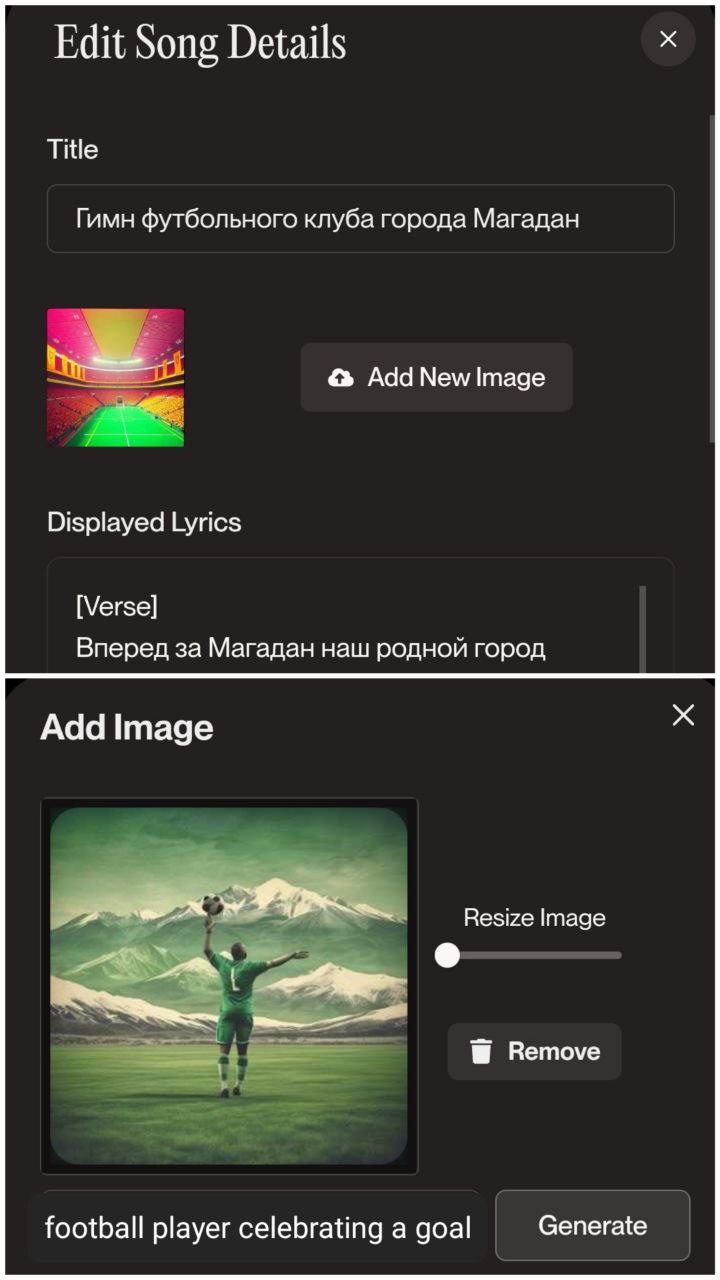The image size is (720, 1280).
Task: Select the stadium cover image thumbnail
Action: (116, 377)
